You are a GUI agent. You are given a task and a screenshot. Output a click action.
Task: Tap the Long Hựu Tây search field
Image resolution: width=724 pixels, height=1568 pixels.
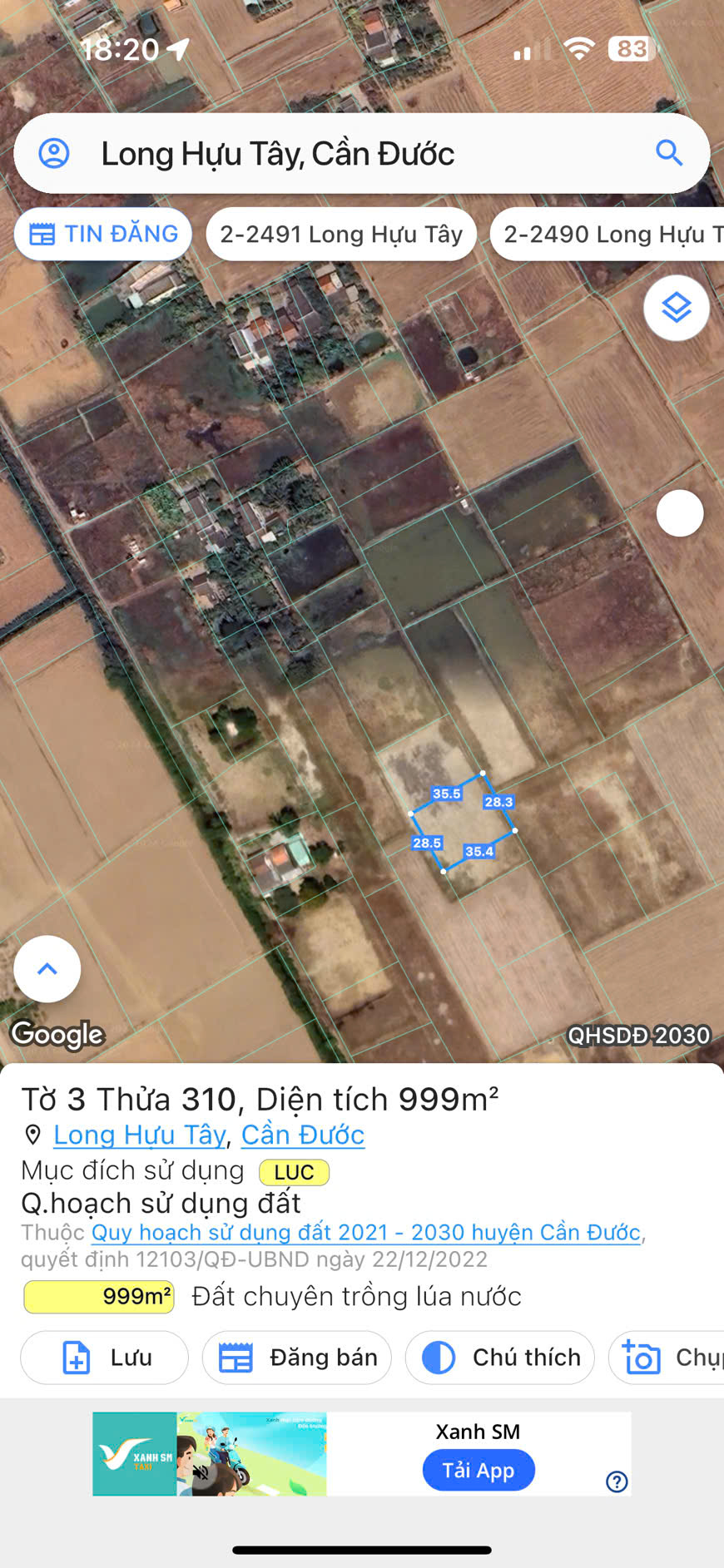[x=333, y=153]
